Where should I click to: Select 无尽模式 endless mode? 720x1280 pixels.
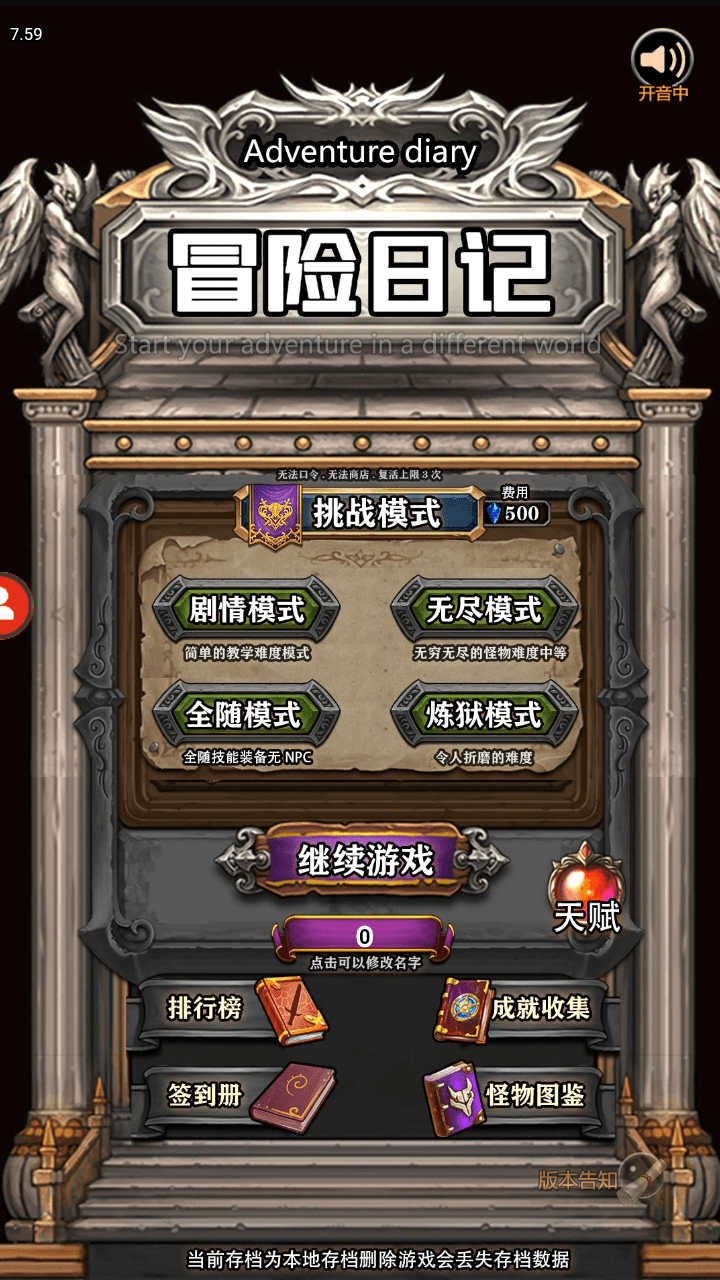coord(484,610)
